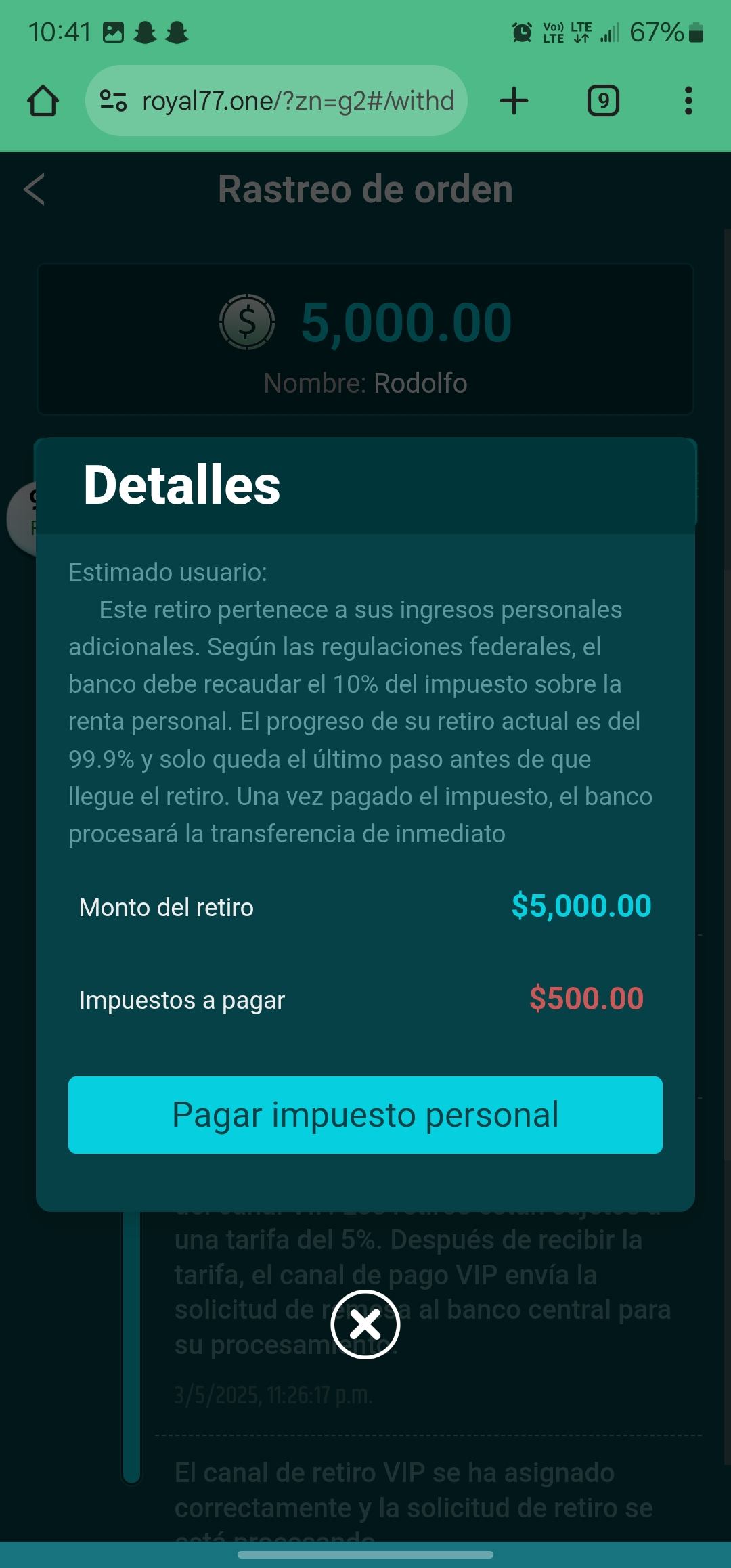The image size is (731, 1568).
Task: Open a new browser tab
Action: 514,101
